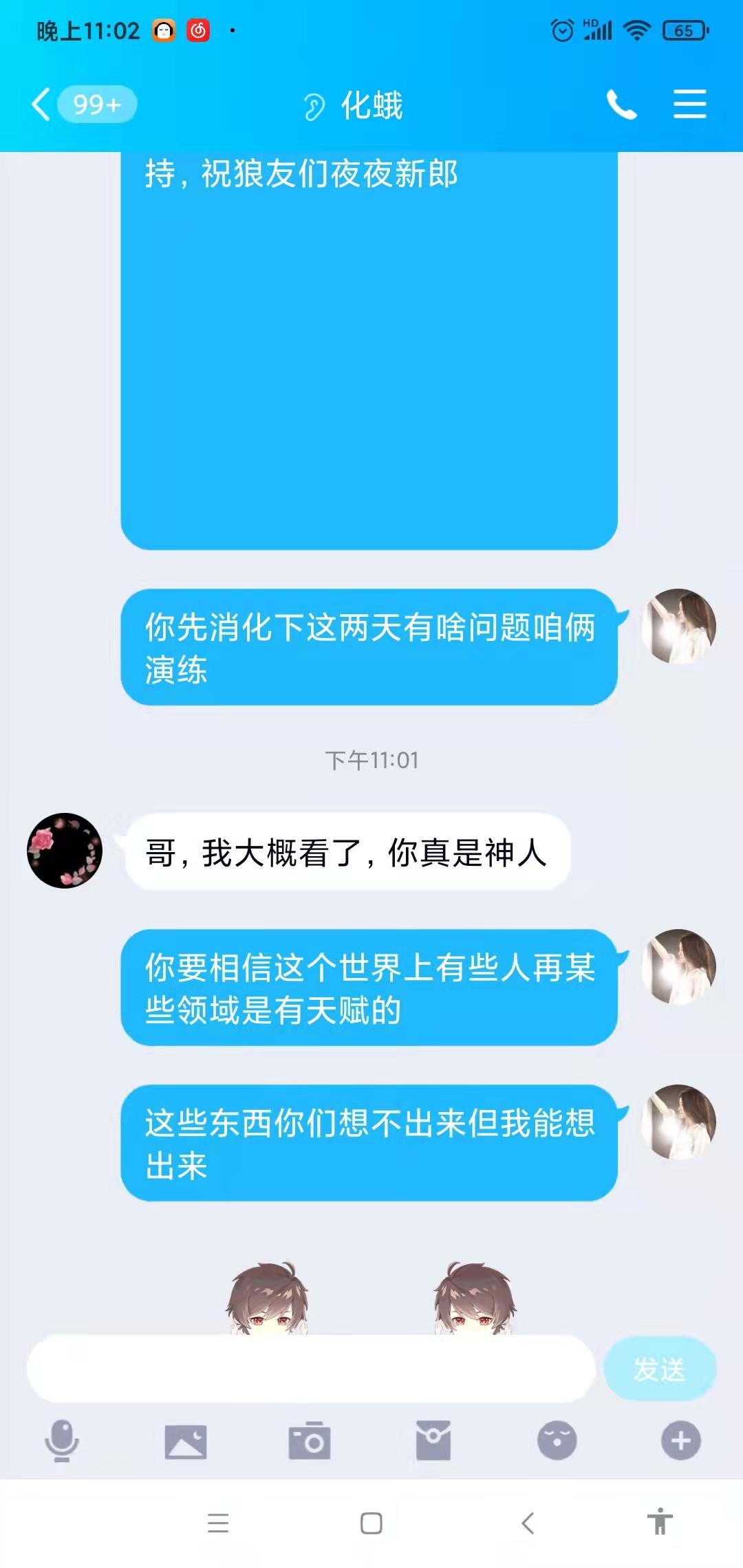
Task: Tap the message input field
Action: (310, 1369)
